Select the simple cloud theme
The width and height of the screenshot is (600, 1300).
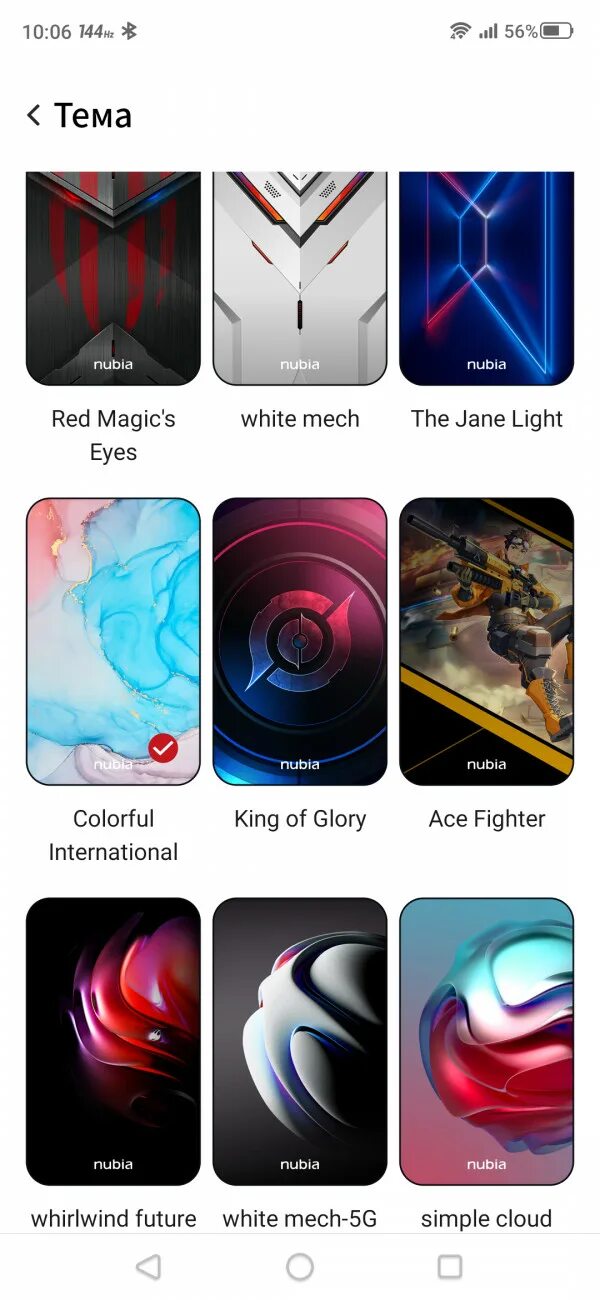coord(487,1041)
